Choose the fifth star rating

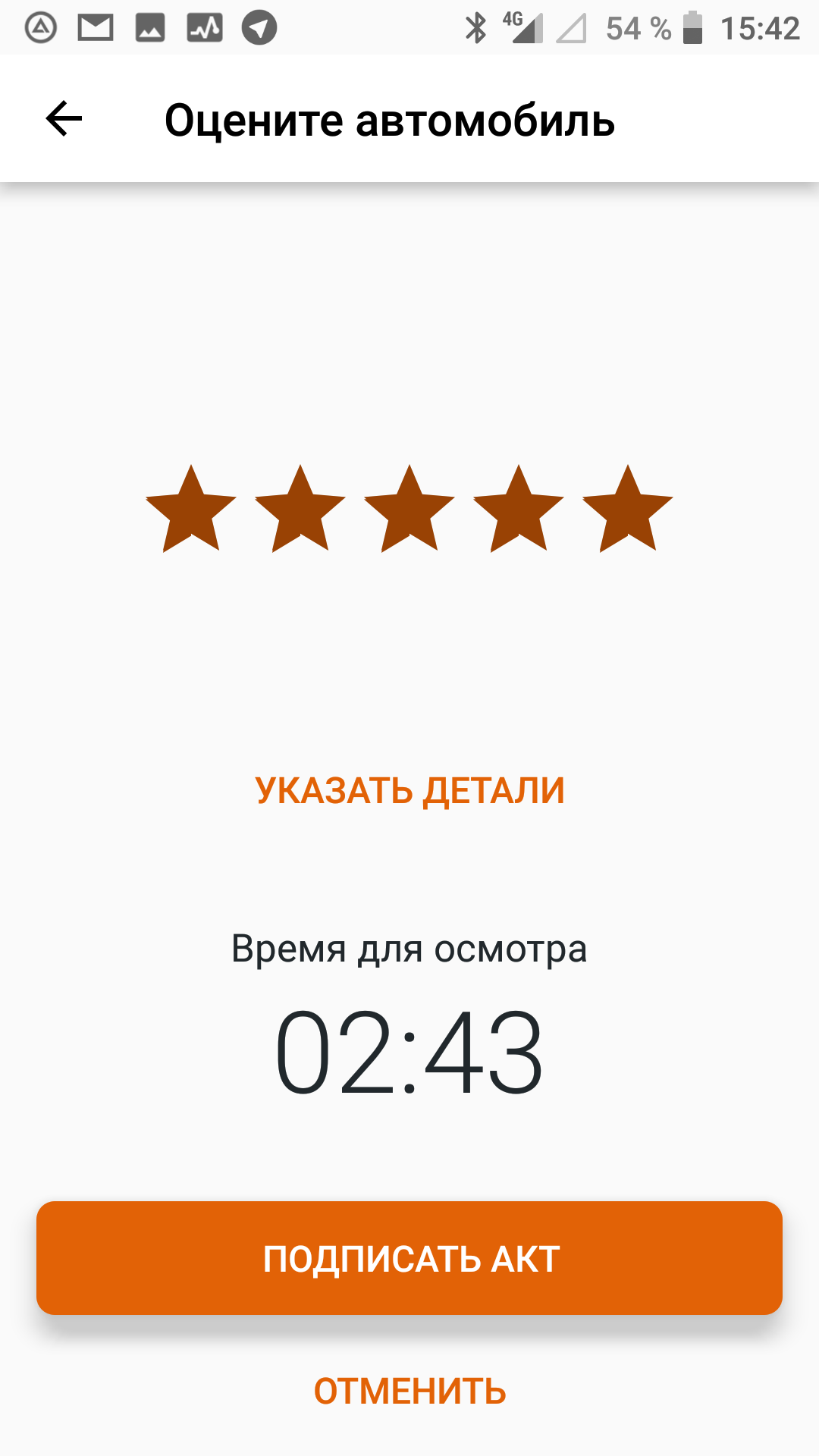click(x=628, y=509)
